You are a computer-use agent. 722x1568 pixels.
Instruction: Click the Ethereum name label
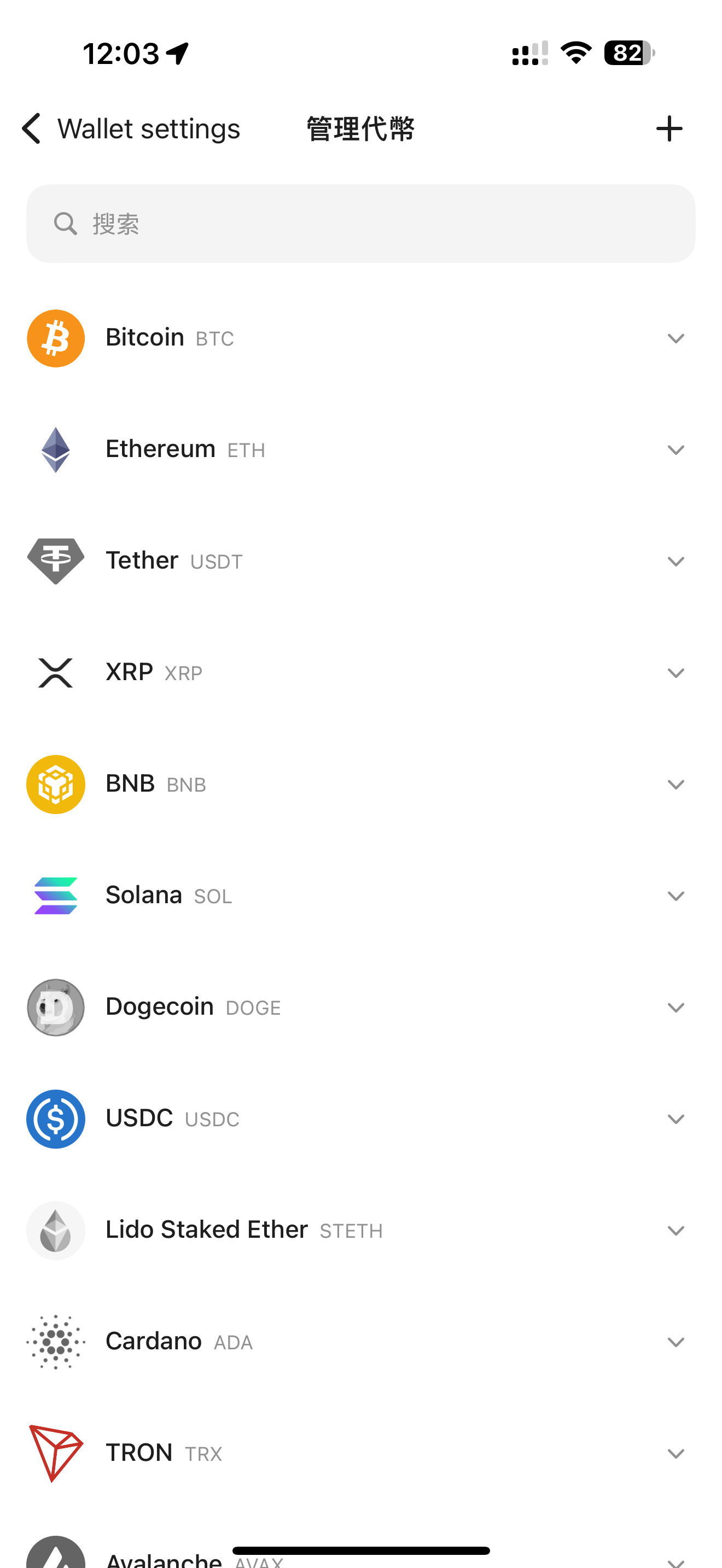coord(161,449)
